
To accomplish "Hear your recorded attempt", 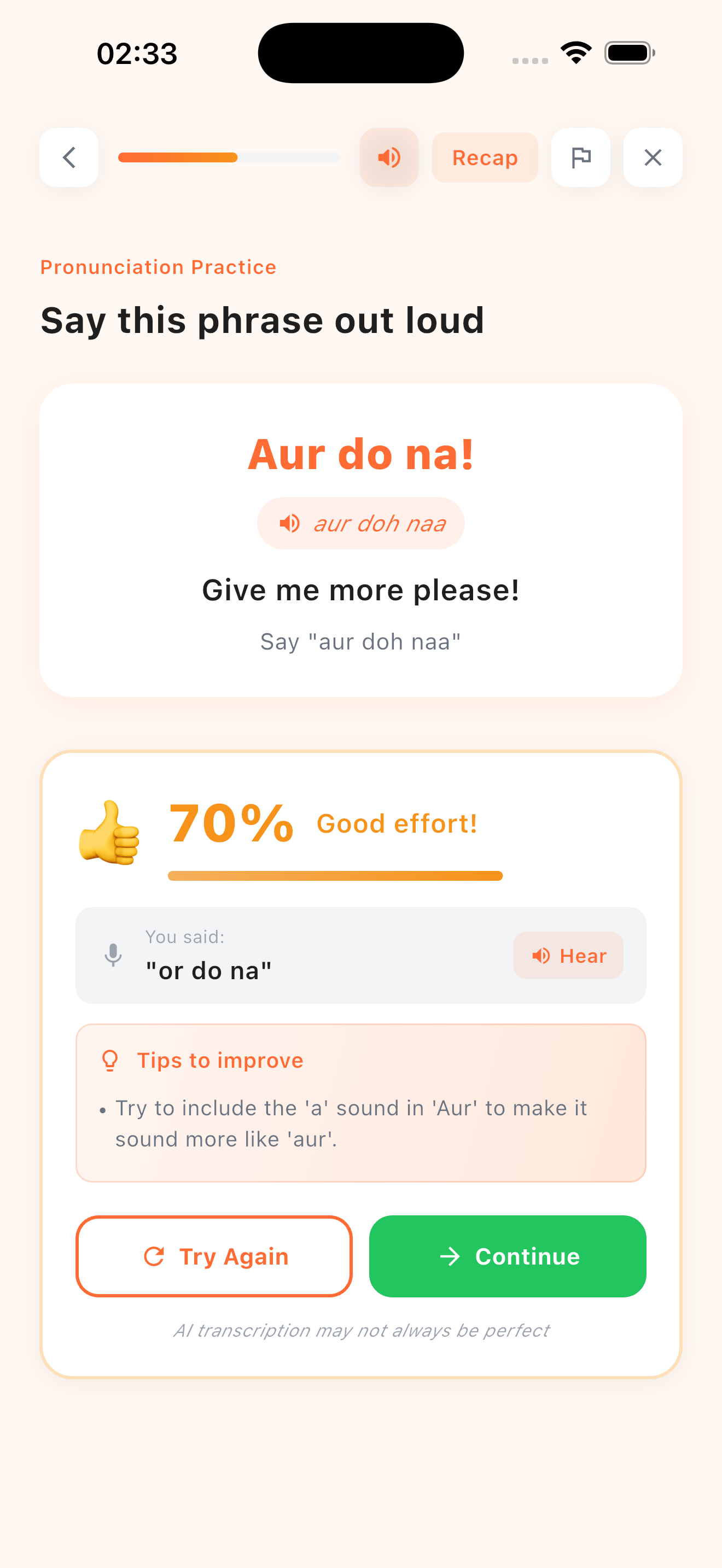I will (567, 956).
